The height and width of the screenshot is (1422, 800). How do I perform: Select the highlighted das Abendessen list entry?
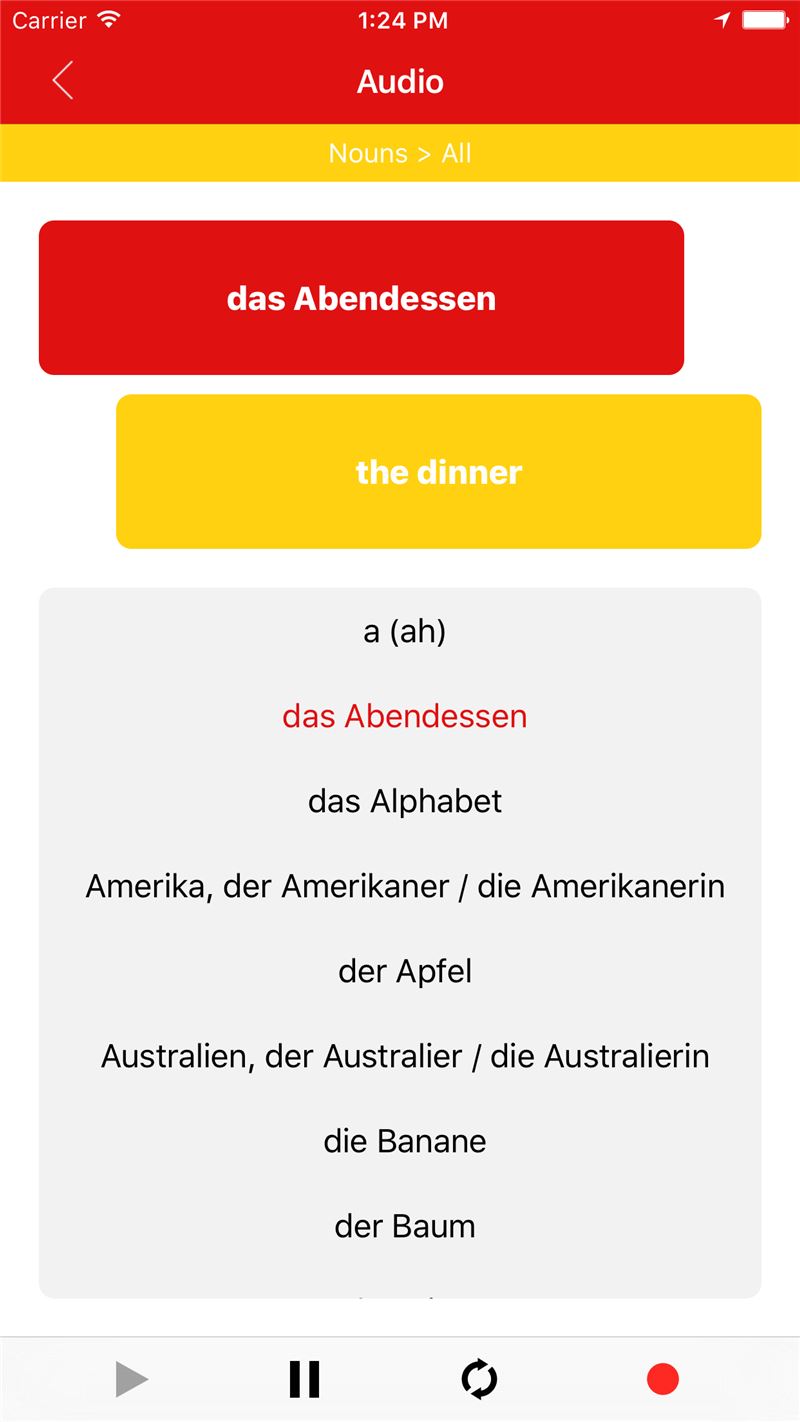[404, 716]
